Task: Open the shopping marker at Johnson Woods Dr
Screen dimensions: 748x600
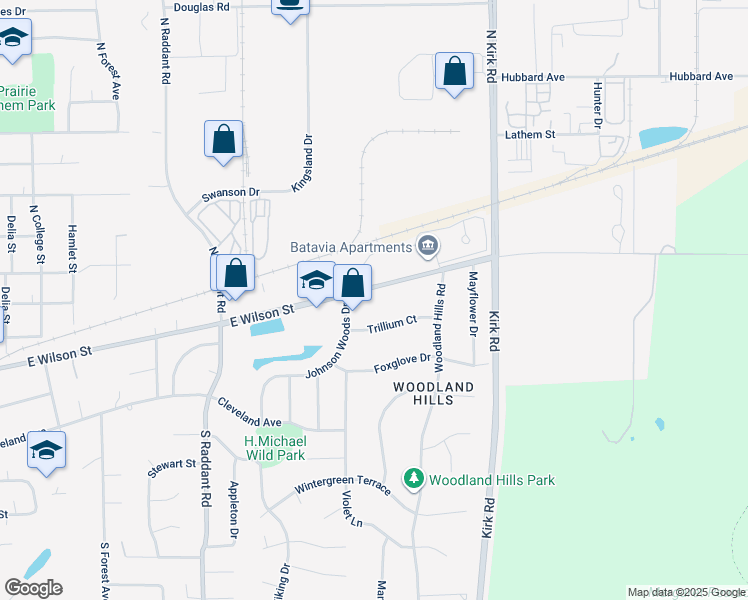Action: click(x=352, y=284)
